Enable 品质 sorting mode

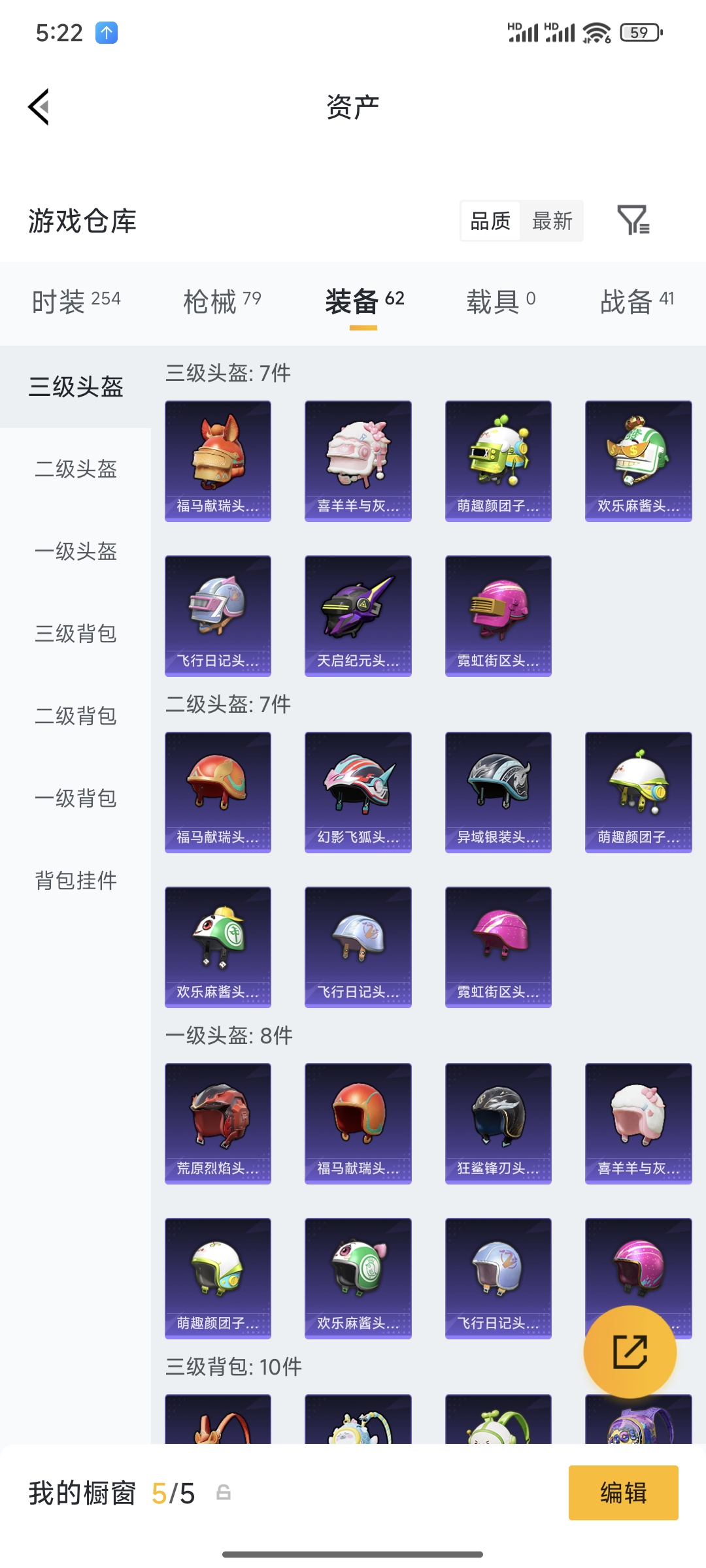(x=489, y=221)
